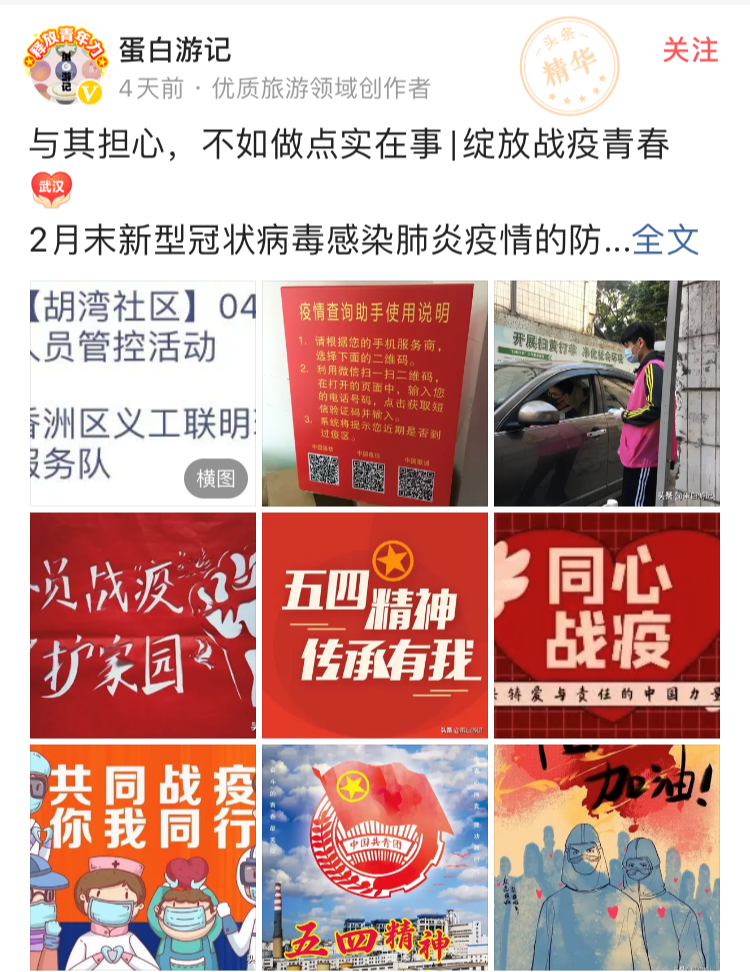Follow 蛋白游记 with the 关注 button
The height and width of the screenshot is (972, 750).
click(690, 50)
